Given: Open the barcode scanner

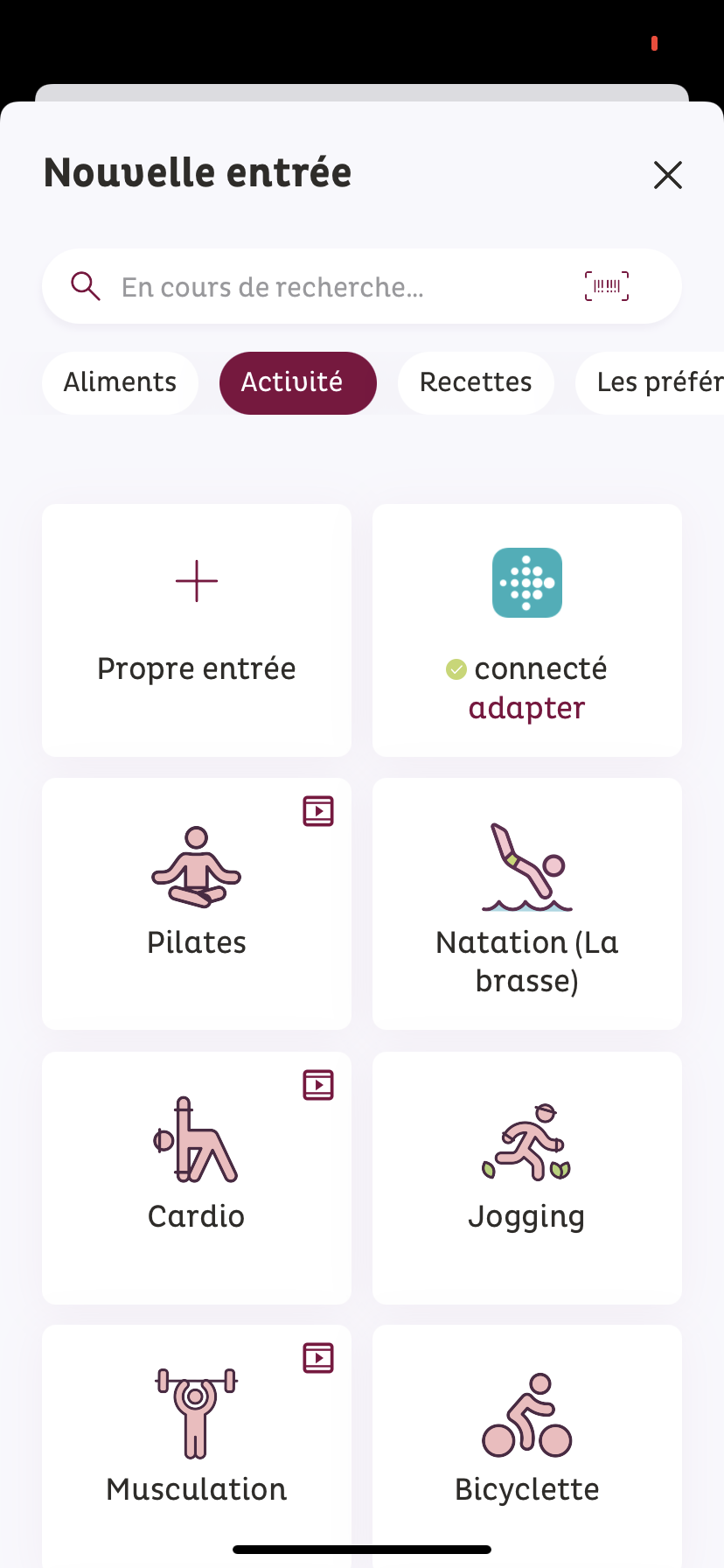Looking at the screenshot, I should click(606, 287).
